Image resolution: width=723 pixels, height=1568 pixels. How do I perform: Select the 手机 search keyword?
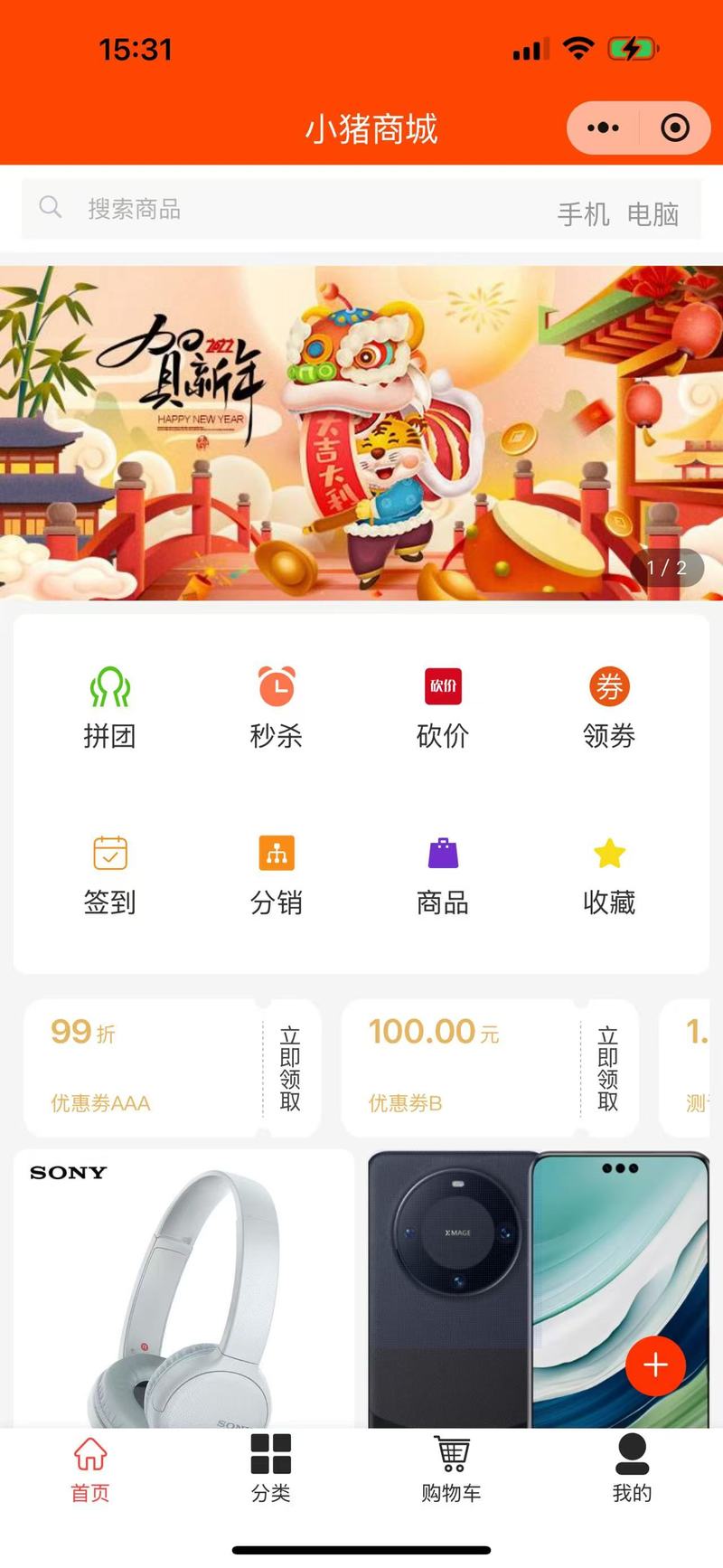pos(583,214)
